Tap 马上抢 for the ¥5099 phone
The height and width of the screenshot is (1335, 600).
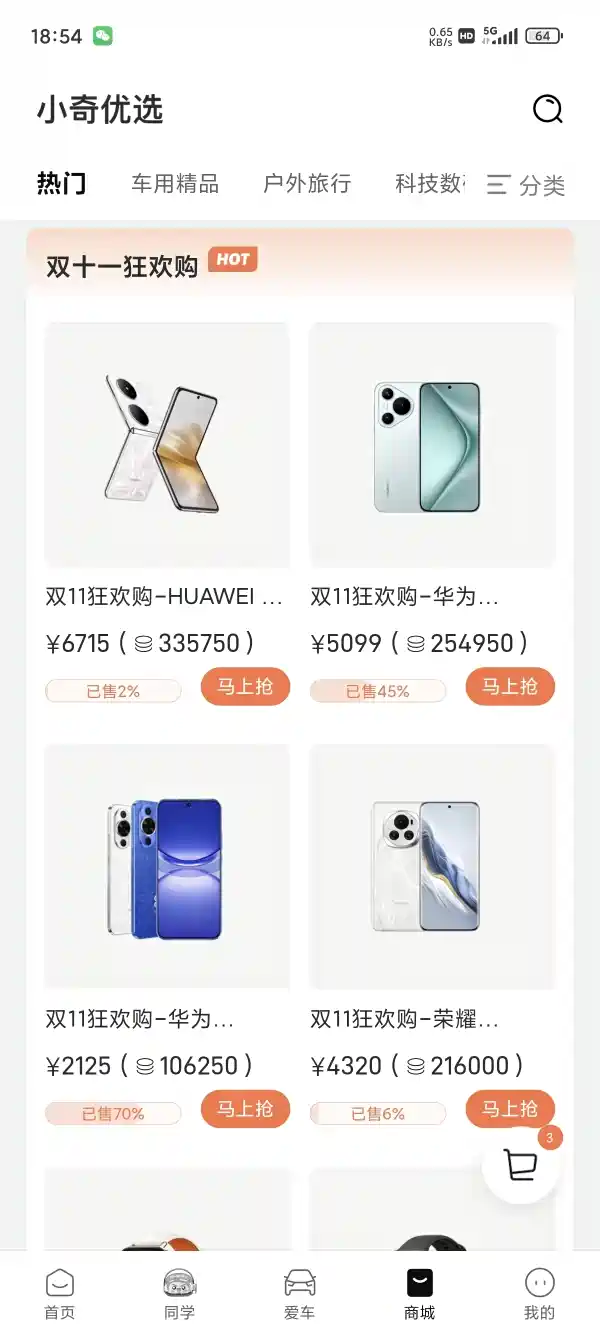coord(510,687)
